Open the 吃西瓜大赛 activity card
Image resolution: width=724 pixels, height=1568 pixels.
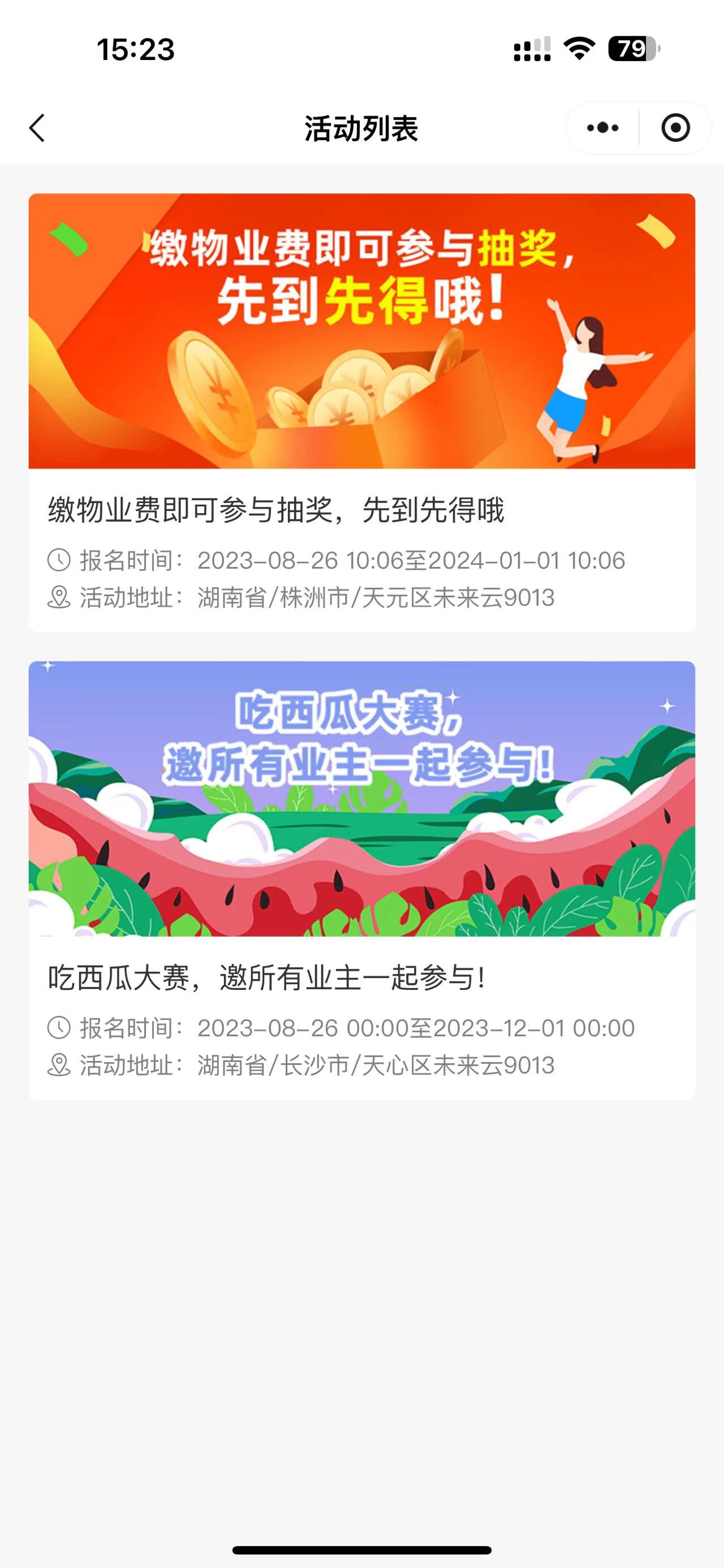pos(361,880)
